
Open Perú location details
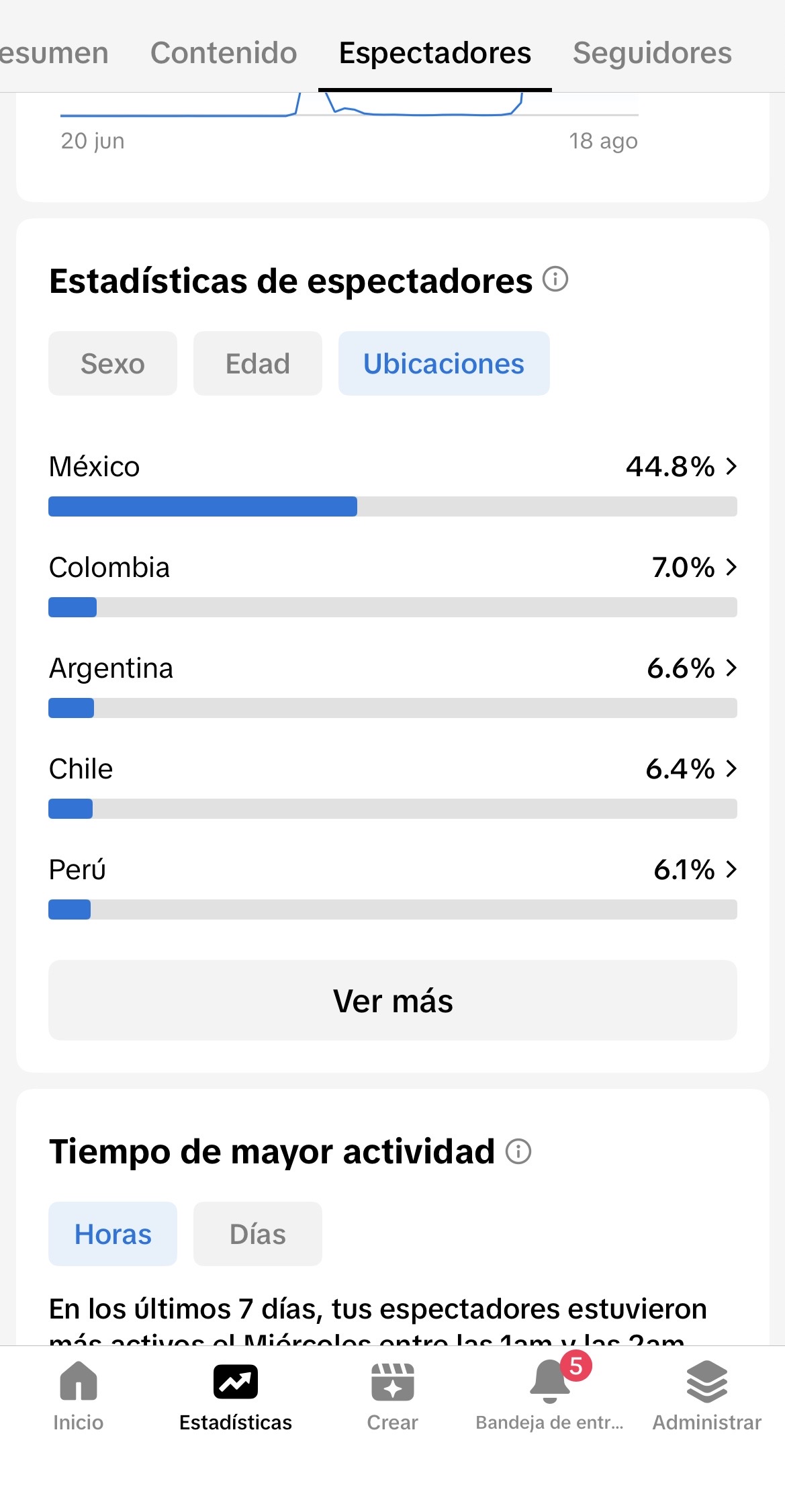(393, 887)
